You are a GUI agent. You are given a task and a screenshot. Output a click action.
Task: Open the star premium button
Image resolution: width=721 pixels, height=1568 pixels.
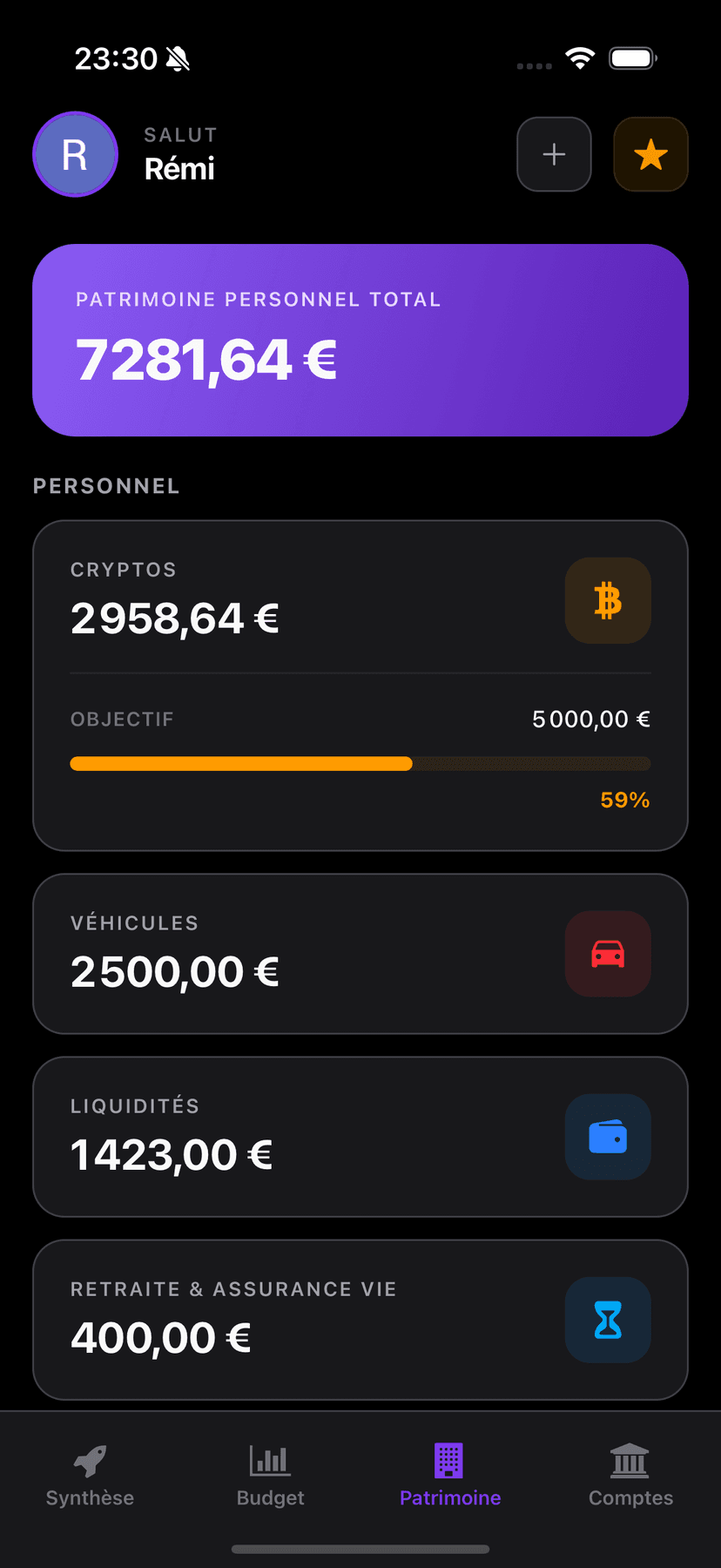point(650,154)
